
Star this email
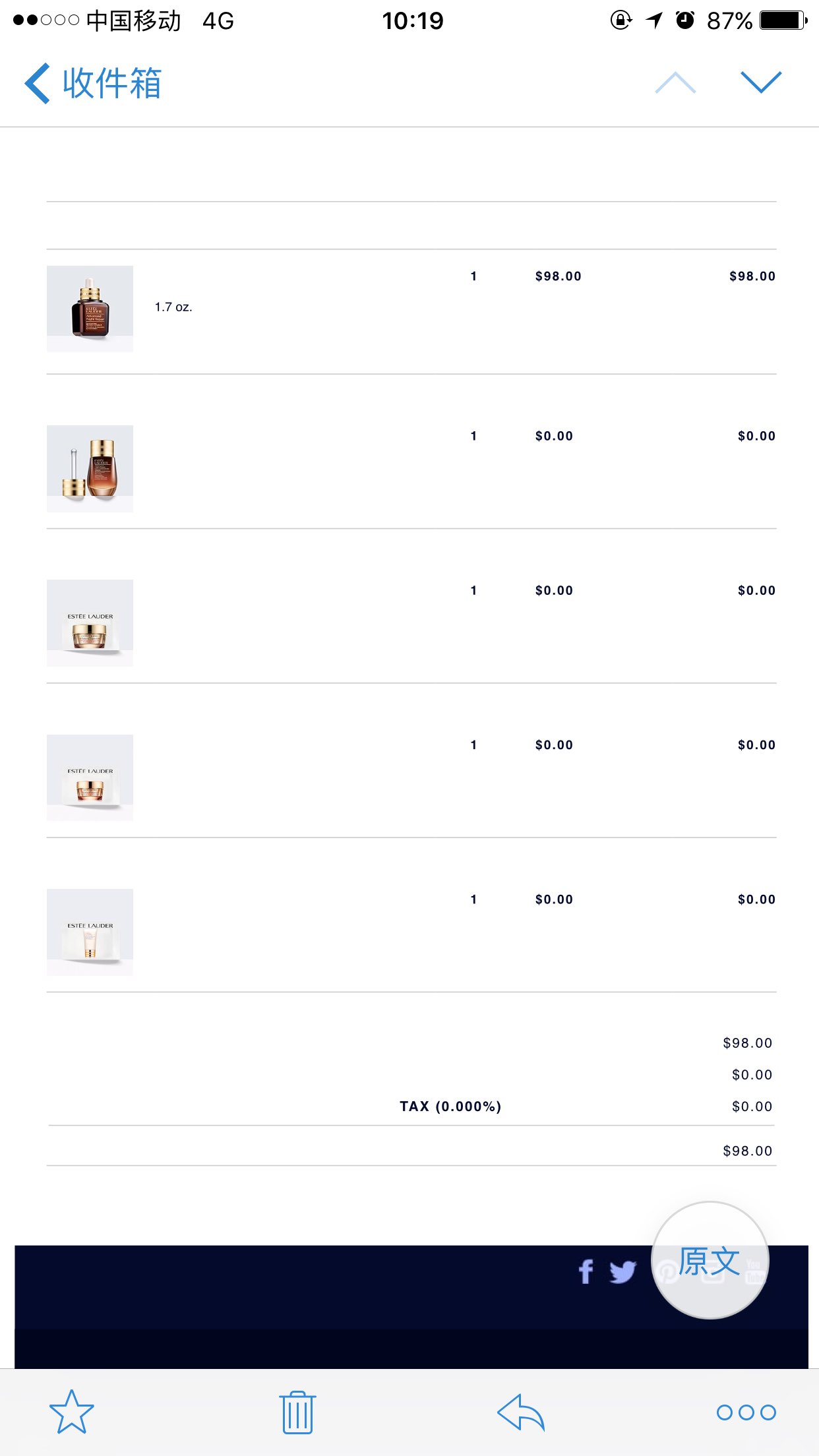72,1412
